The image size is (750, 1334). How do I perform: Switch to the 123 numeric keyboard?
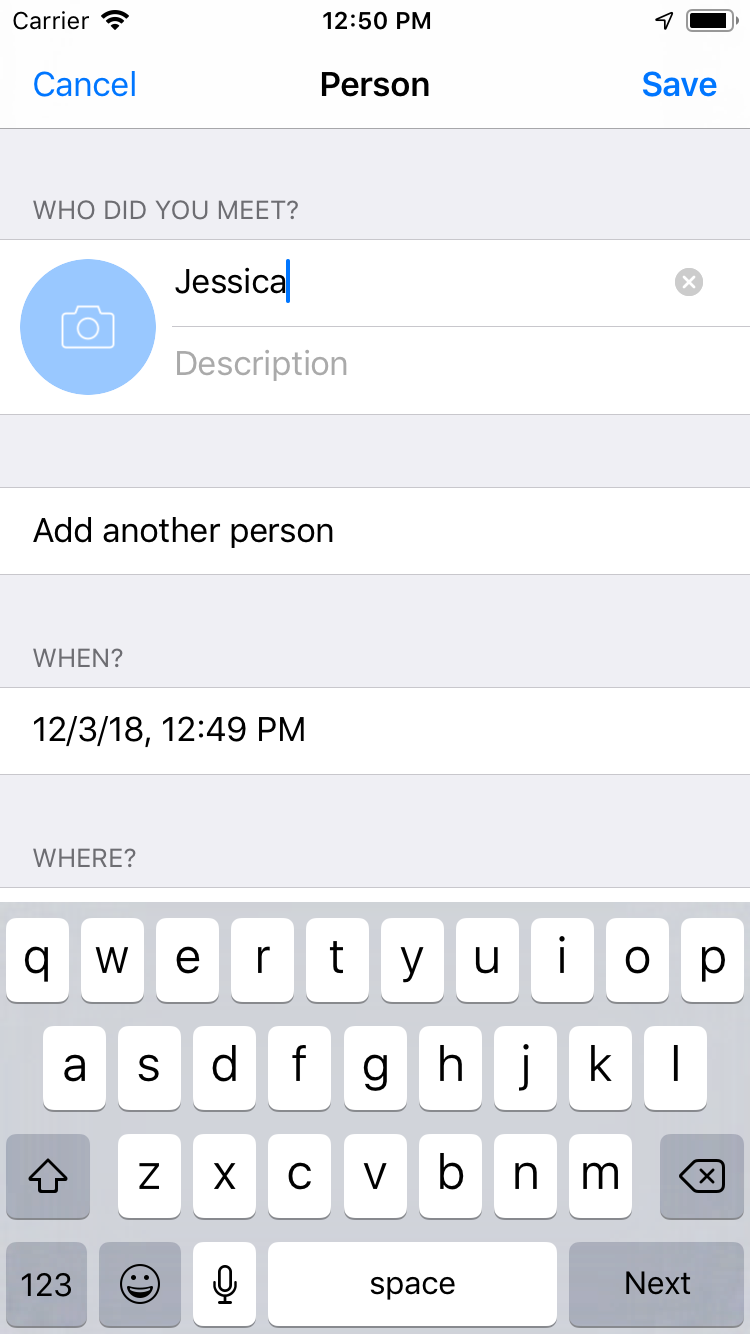pyautogui.click(x=47, y=1283)
